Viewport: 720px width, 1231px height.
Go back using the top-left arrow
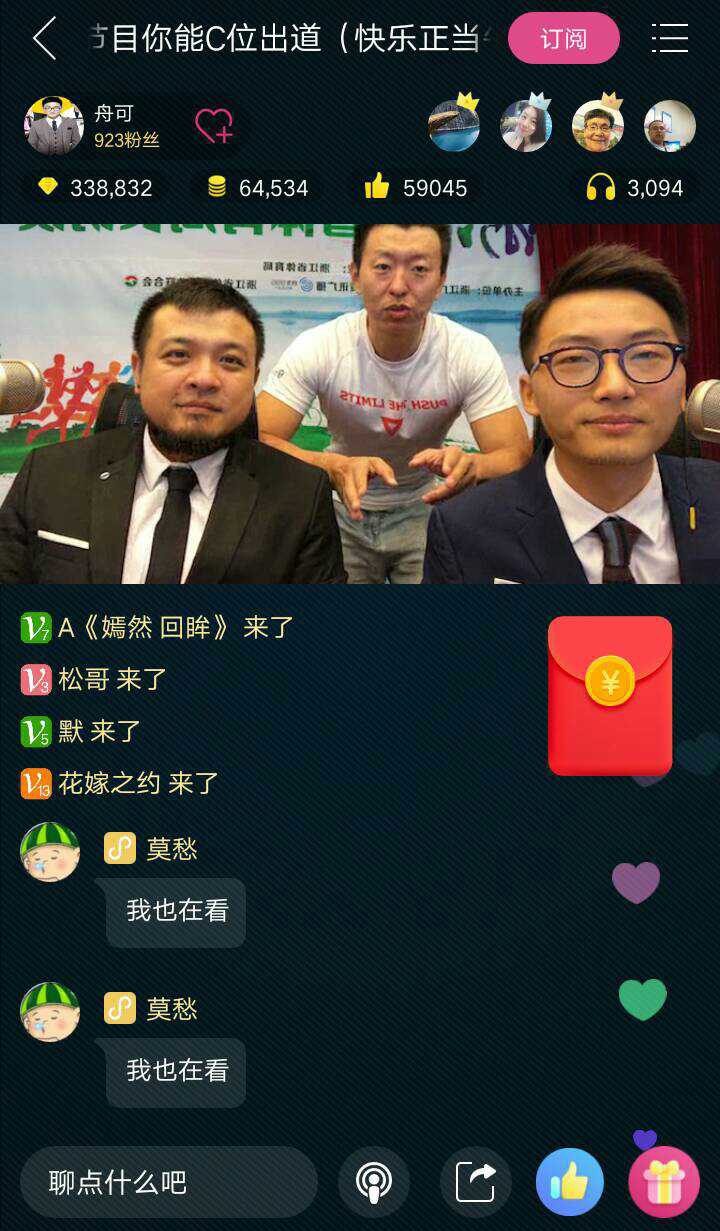44,39
